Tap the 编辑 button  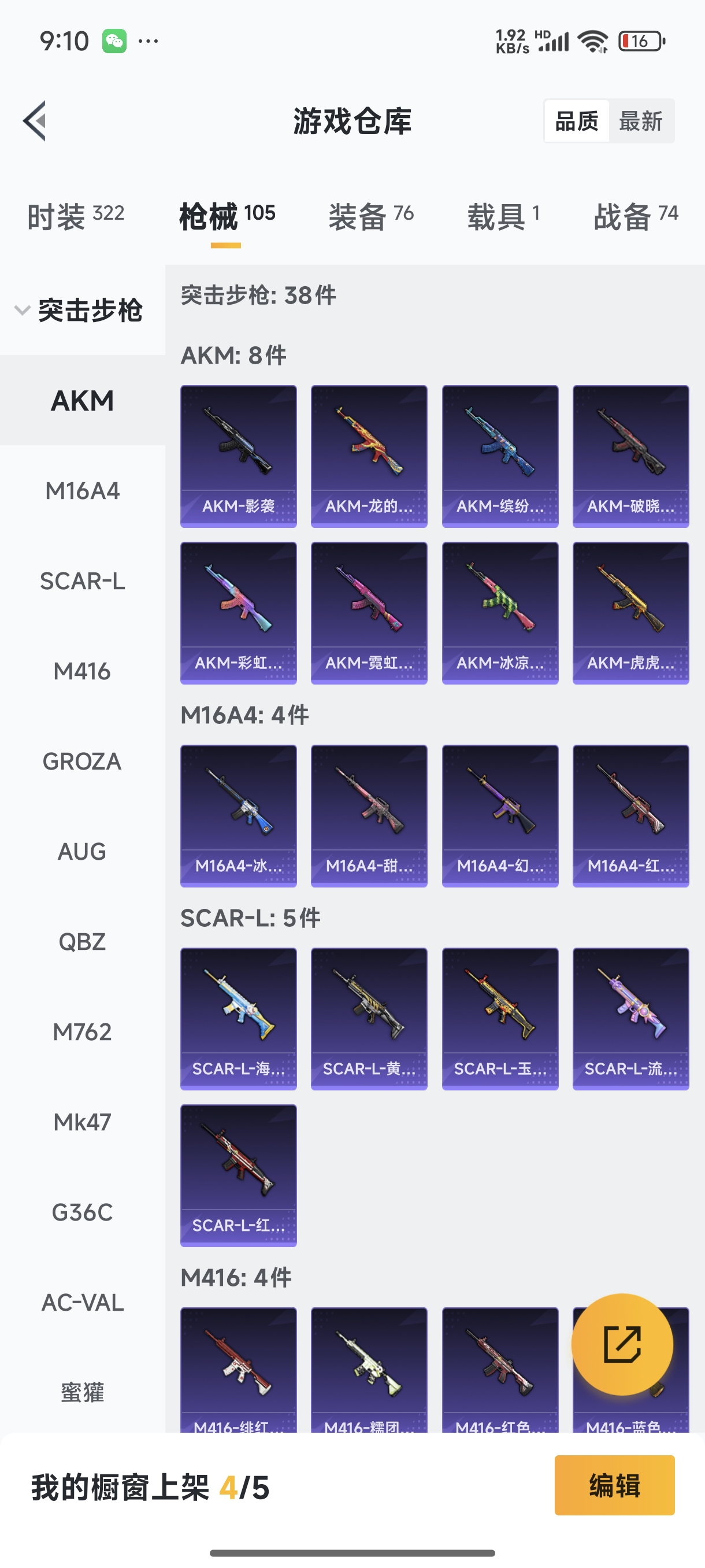click(614, 1485)
